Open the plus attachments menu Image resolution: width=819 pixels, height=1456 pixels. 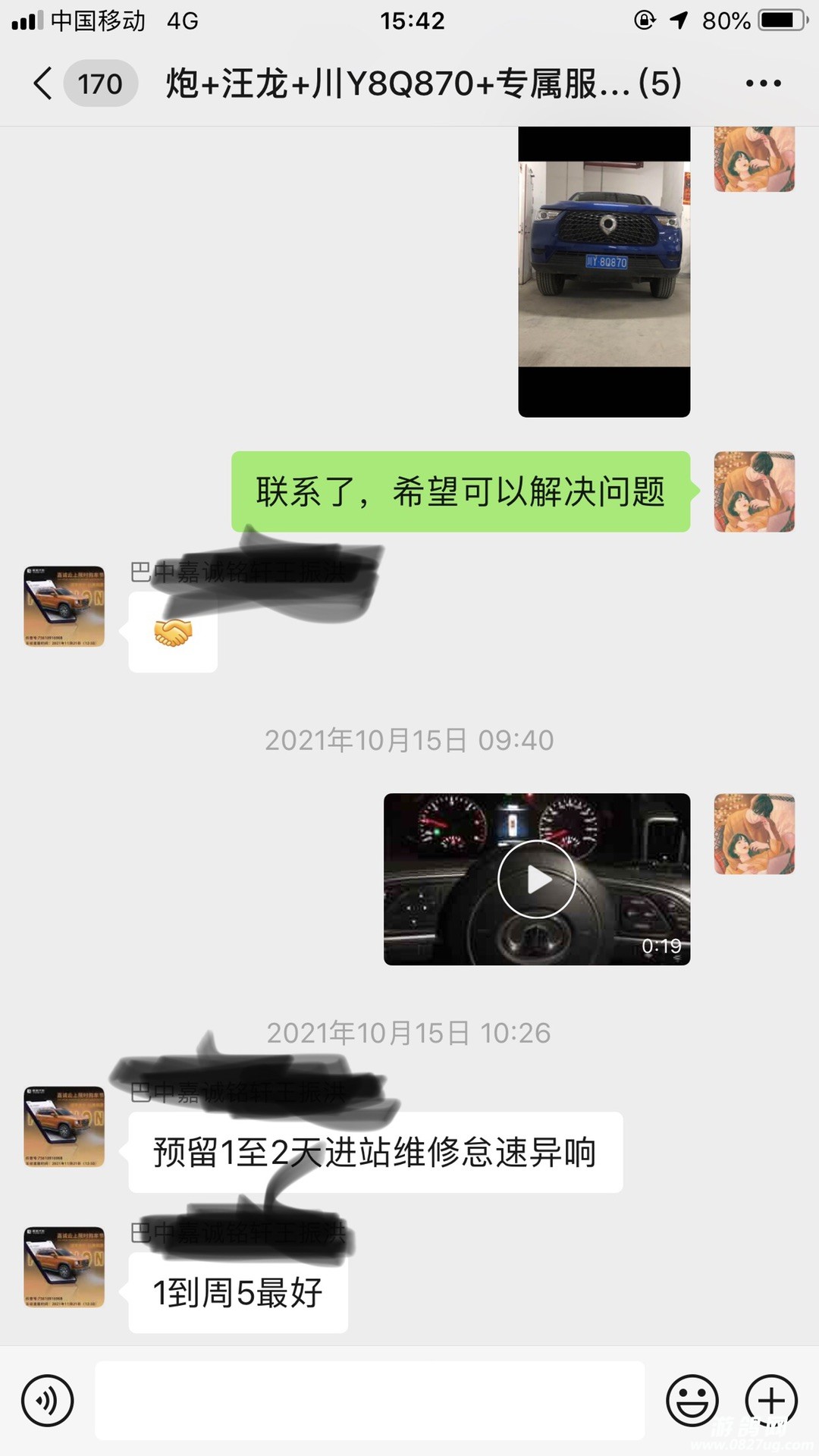[x=771, y=1401]
